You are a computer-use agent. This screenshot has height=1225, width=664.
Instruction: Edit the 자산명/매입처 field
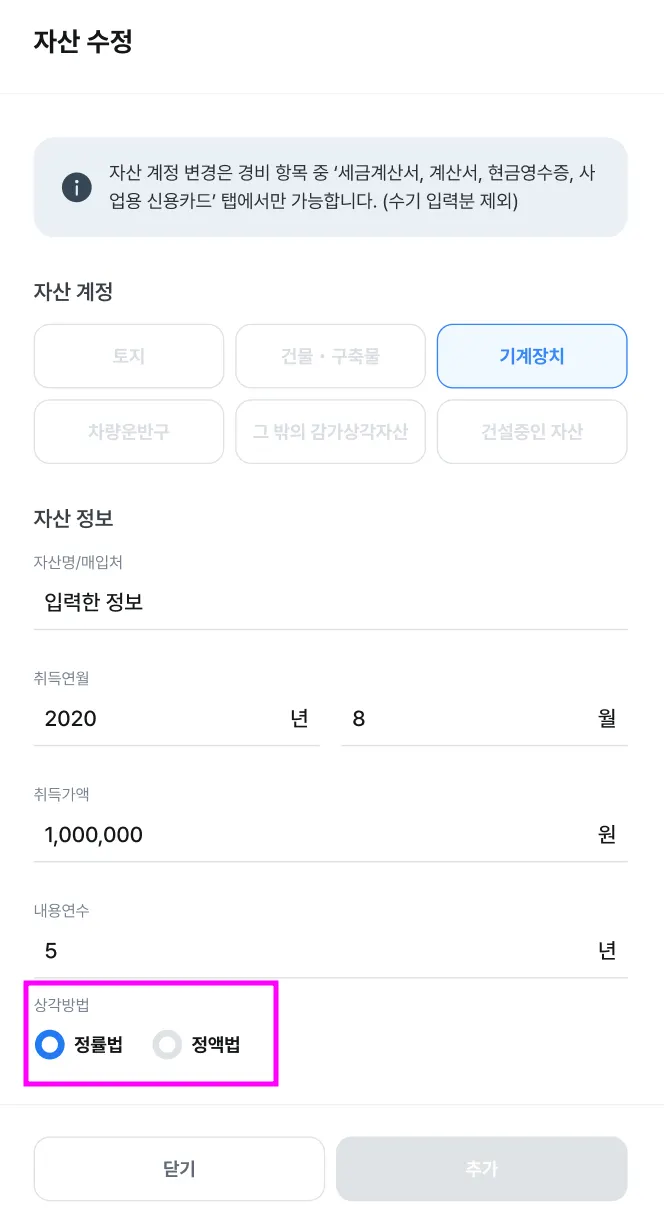[x=330, y=602]
